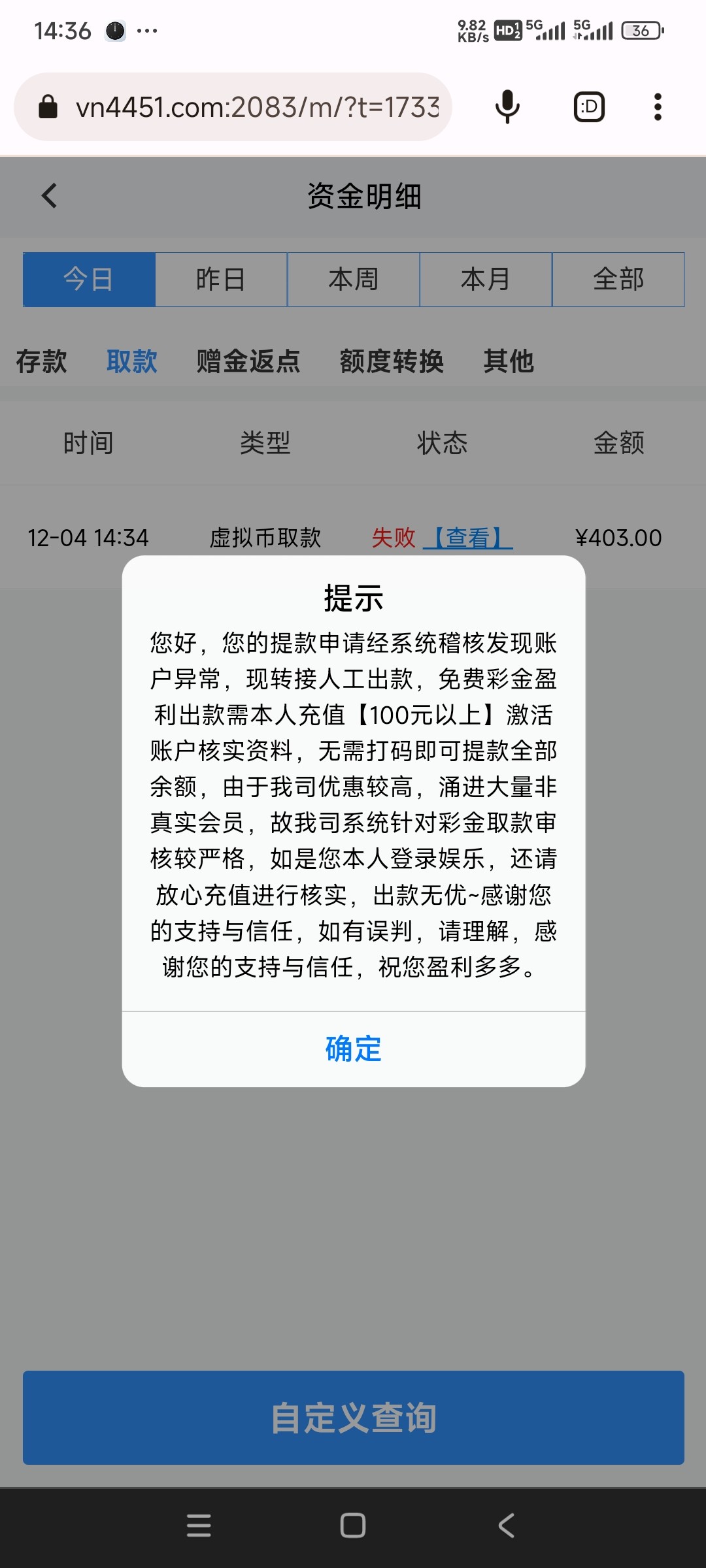Tap the browser address bar
Screen dimensions: 706x1568
pos(255,107)
